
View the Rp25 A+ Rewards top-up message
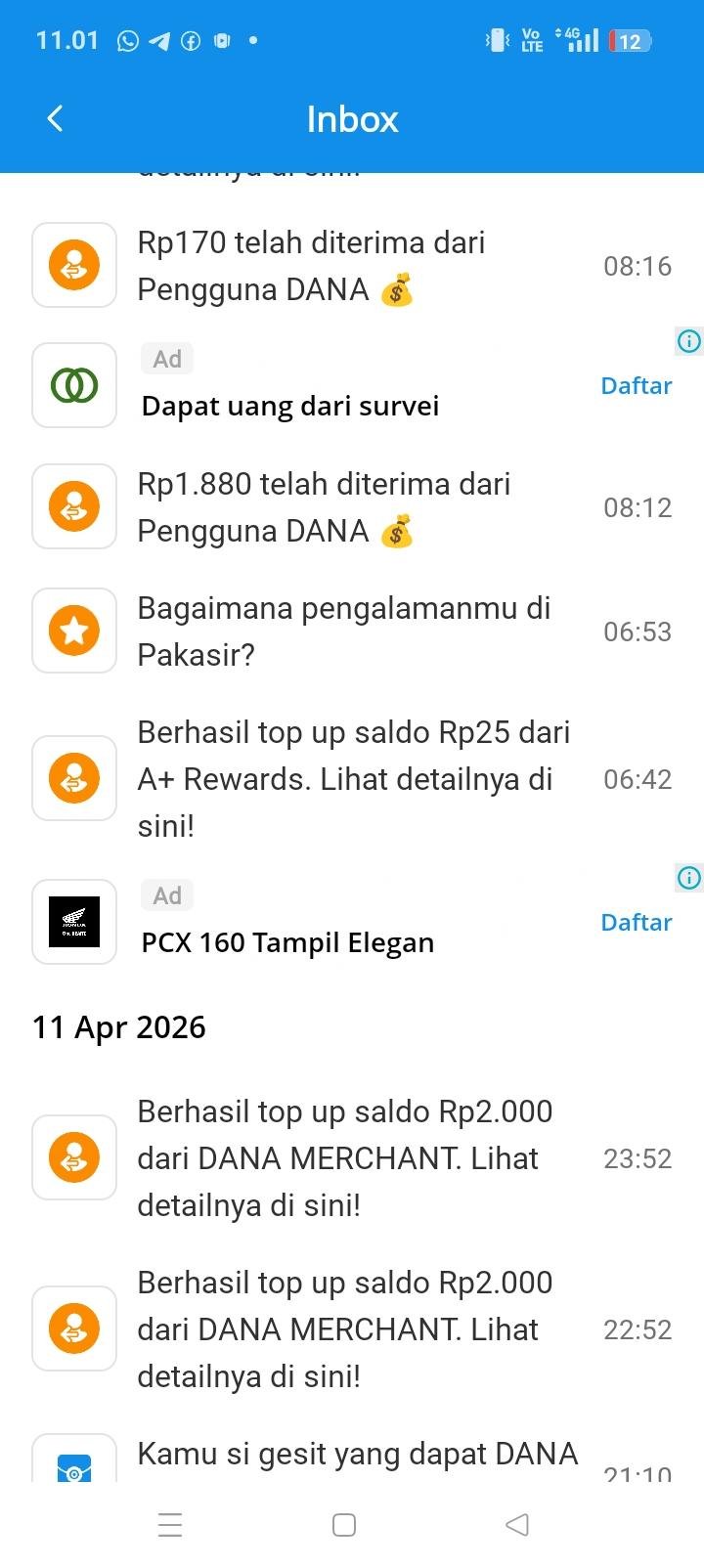353,779
